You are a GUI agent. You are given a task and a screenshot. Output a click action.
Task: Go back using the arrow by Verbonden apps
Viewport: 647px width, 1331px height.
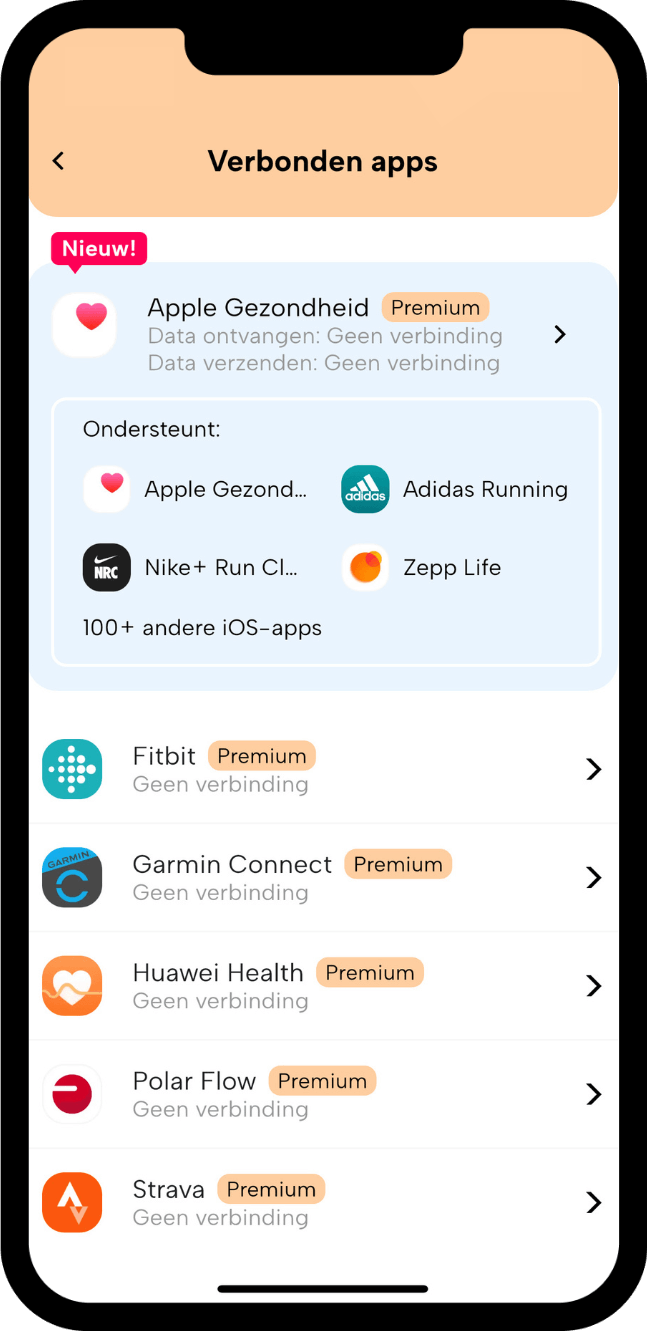tap(58, 161)
